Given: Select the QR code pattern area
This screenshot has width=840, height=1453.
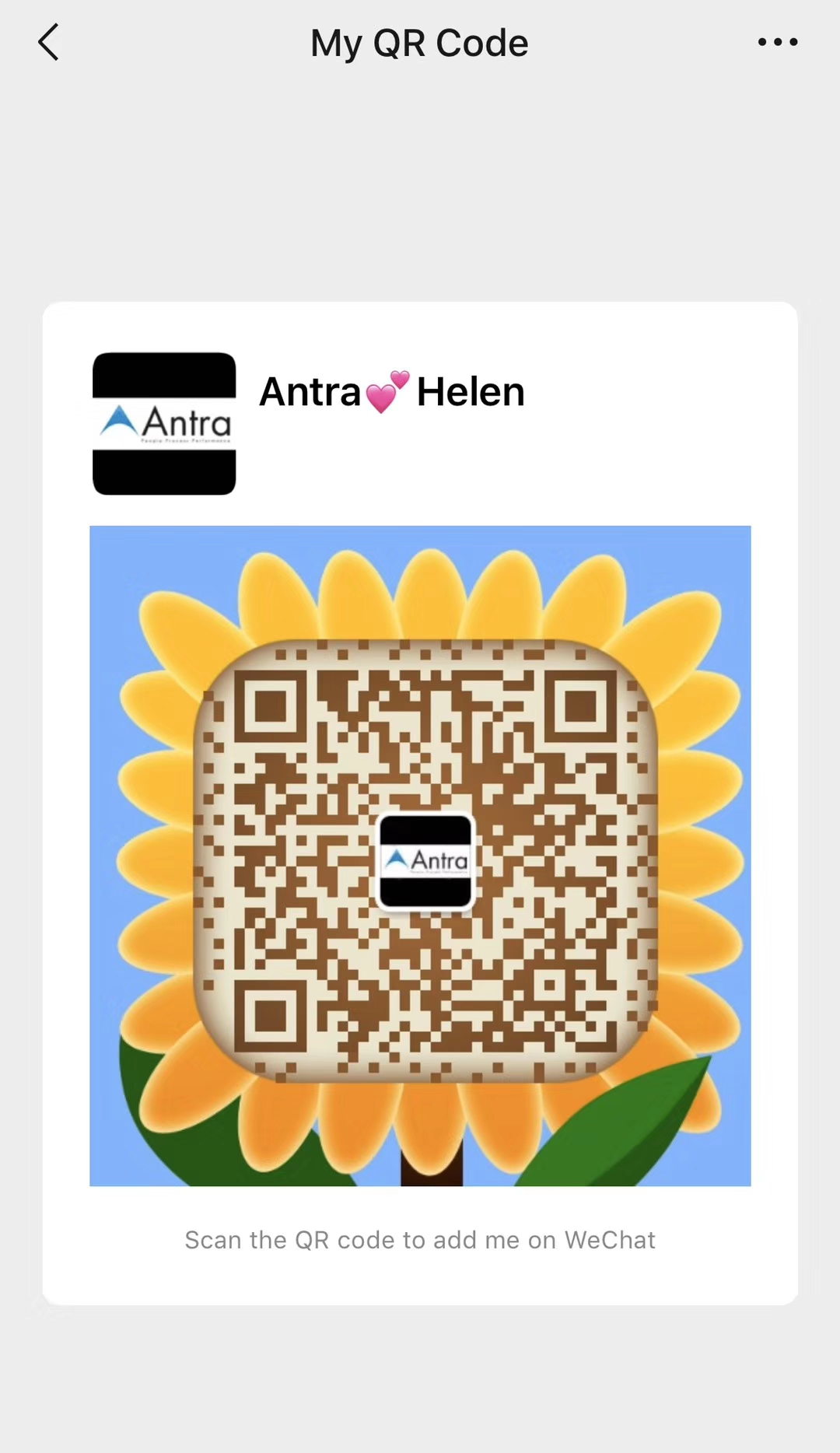Looking at the screenshot, I should [327, 778].
